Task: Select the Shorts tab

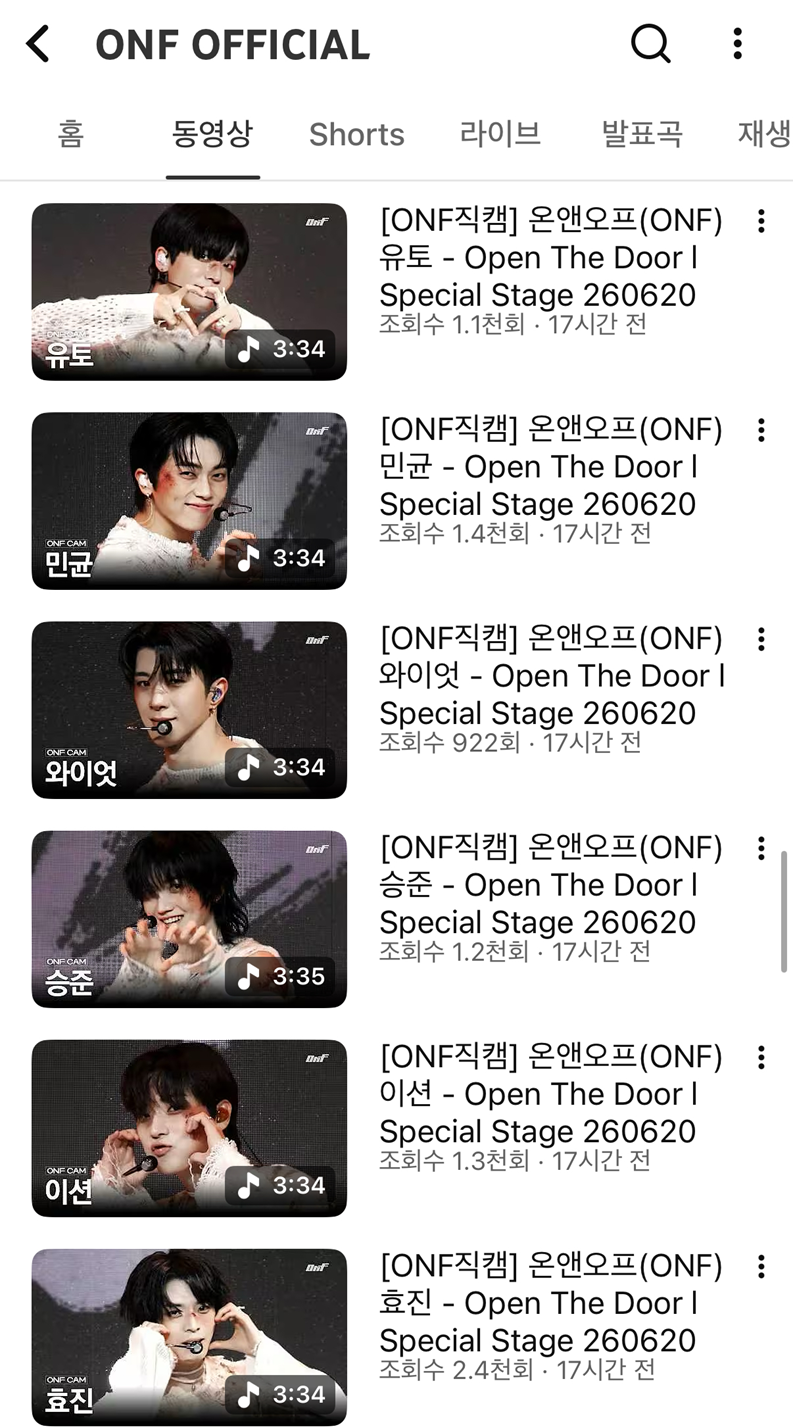Action: [x=356, y=134]
